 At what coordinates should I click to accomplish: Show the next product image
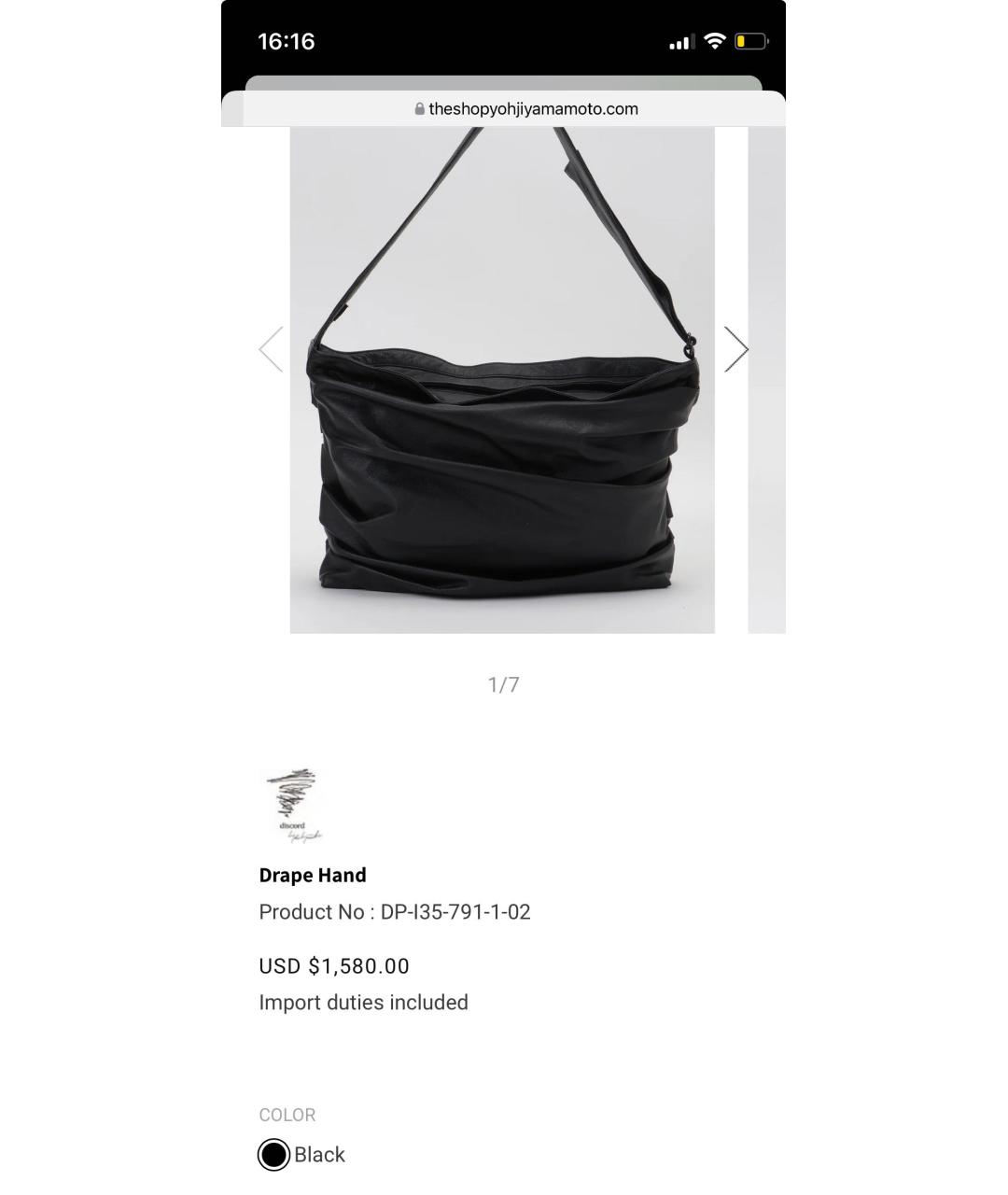click(736, 349)
